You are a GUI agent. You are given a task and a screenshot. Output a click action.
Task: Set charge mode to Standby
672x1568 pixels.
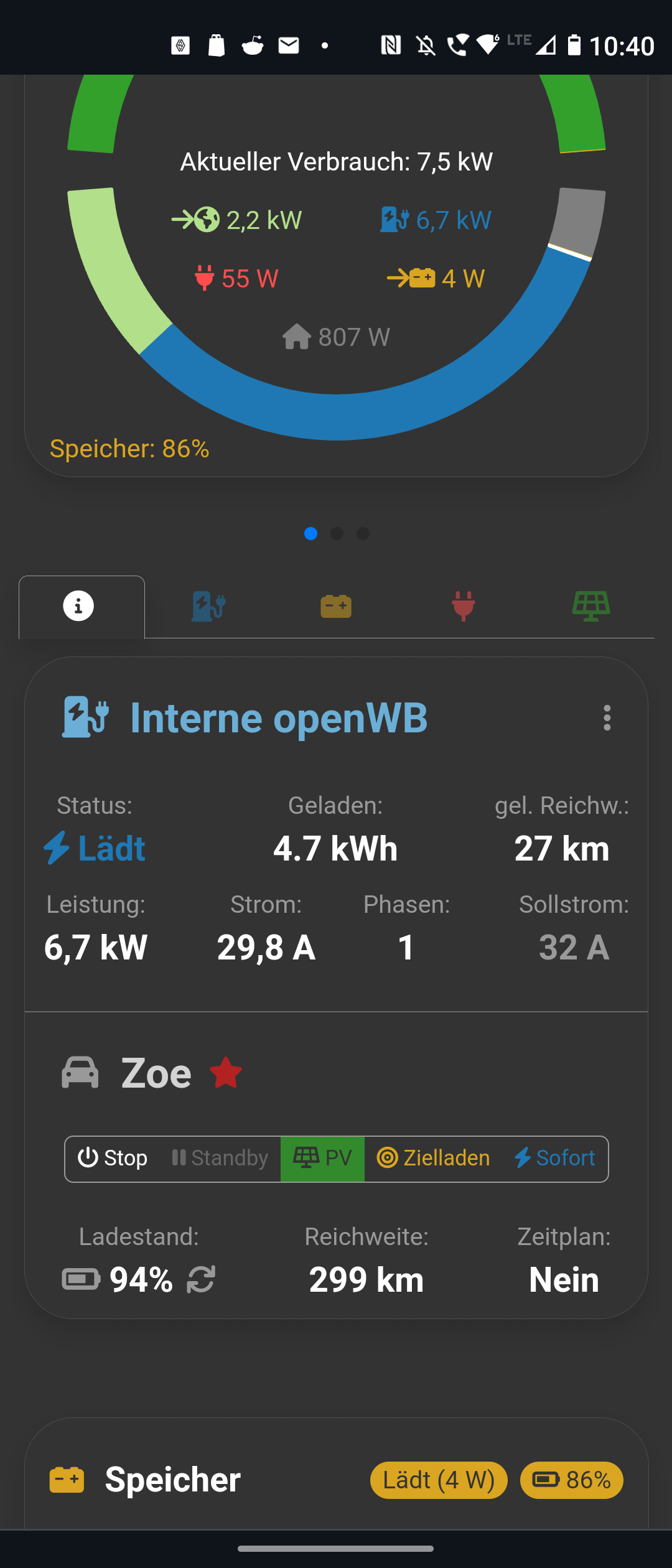coord(220,1159)
